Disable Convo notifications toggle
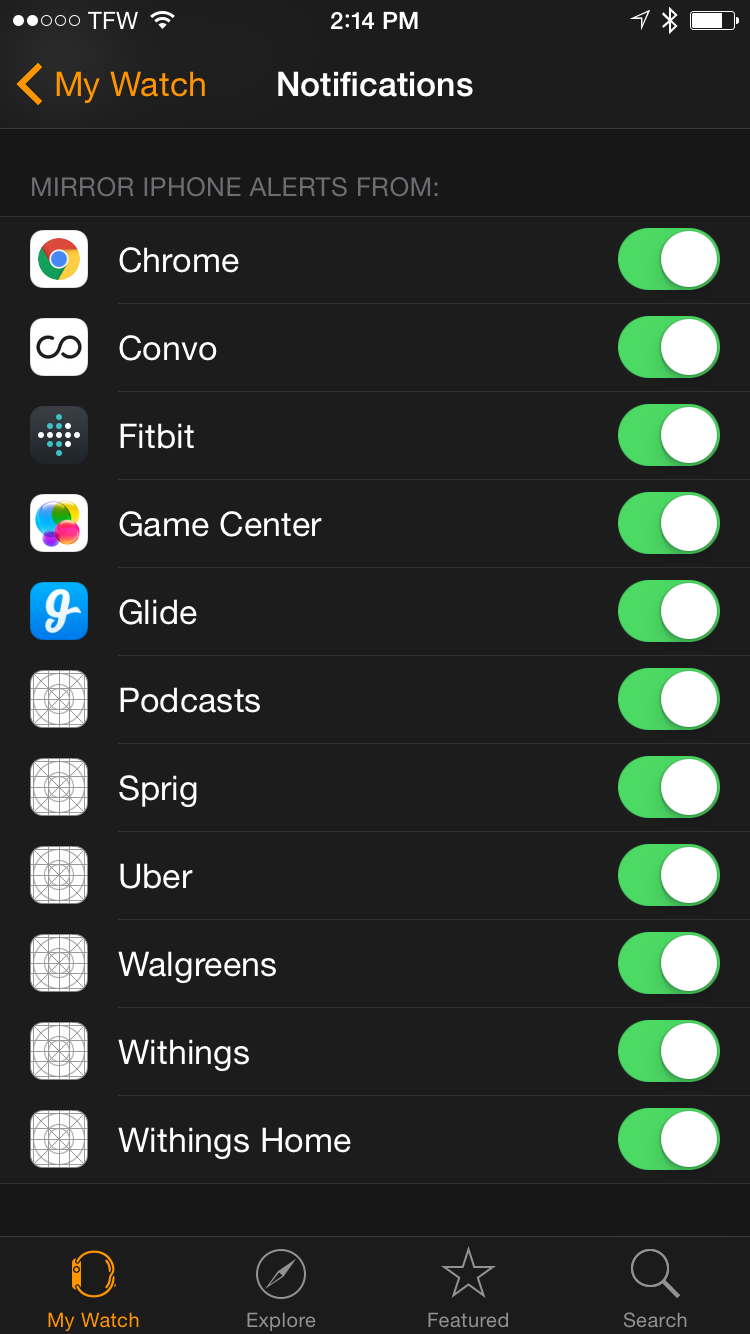The image size is (750, 1334). 669,348
